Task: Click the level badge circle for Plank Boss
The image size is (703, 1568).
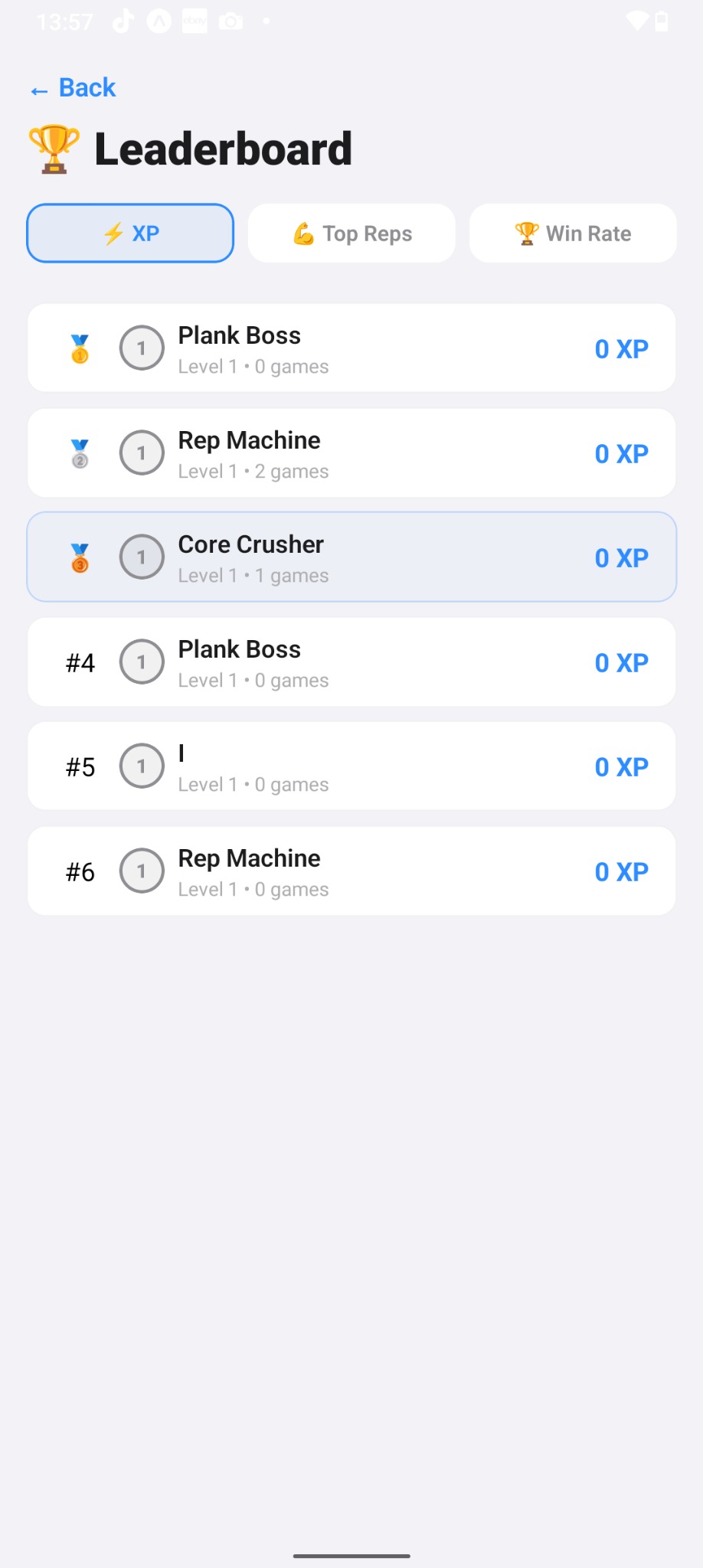Action: [x=142, y=348]
